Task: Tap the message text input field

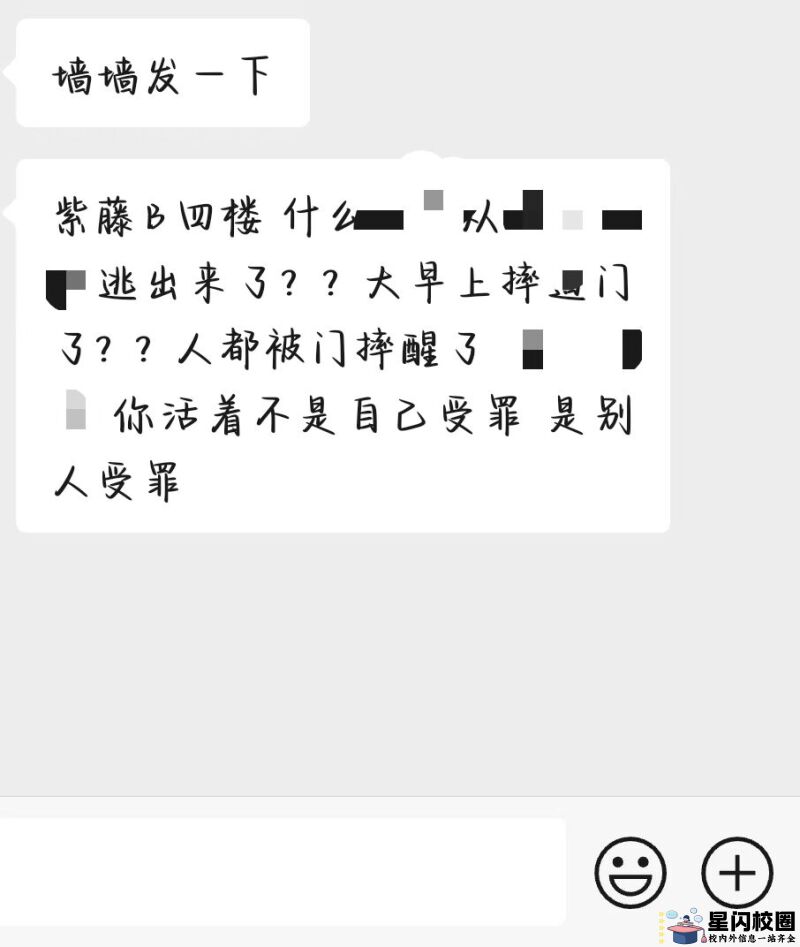Action: [x=280, y=871]
